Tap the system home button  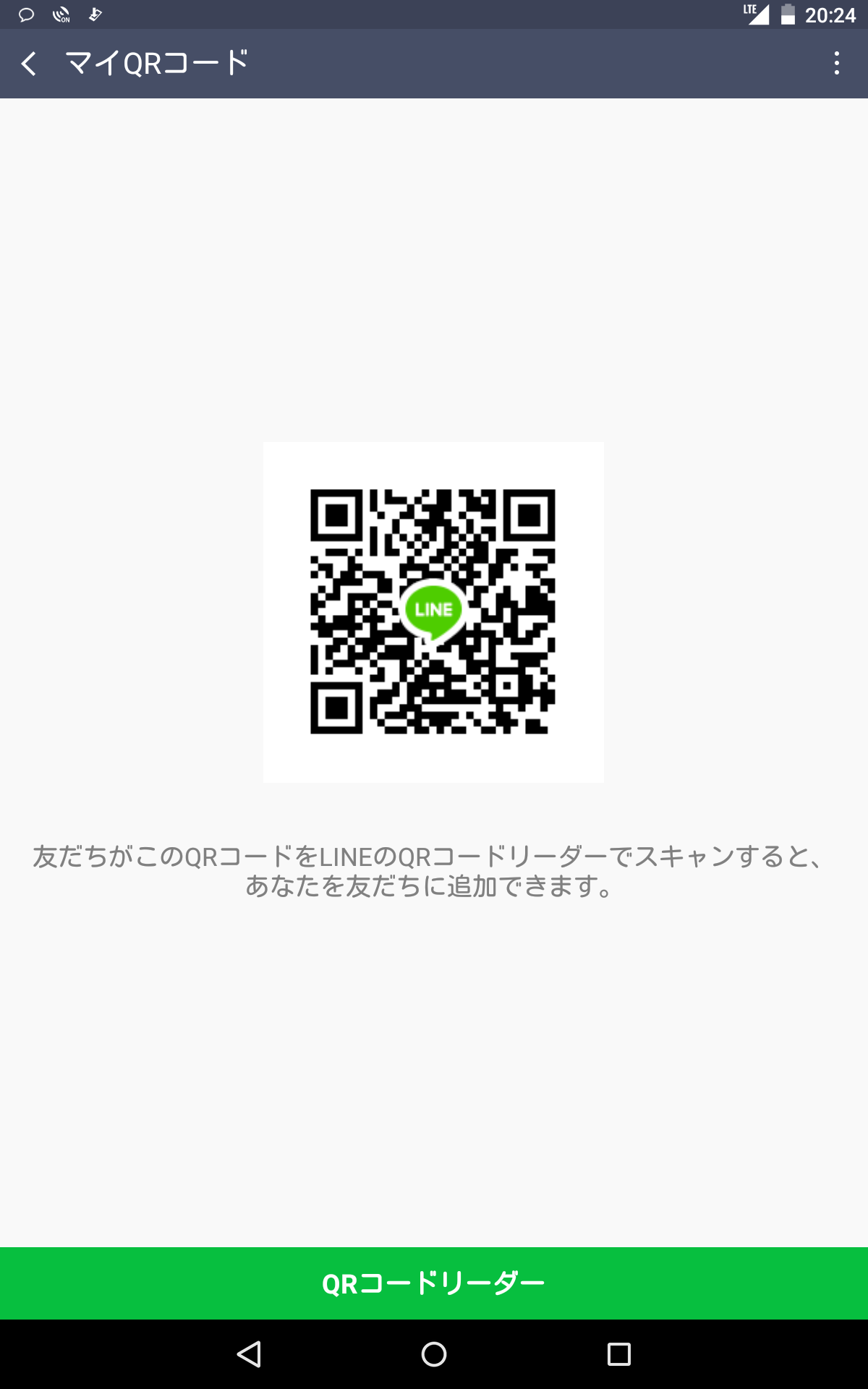(434, 1354)
